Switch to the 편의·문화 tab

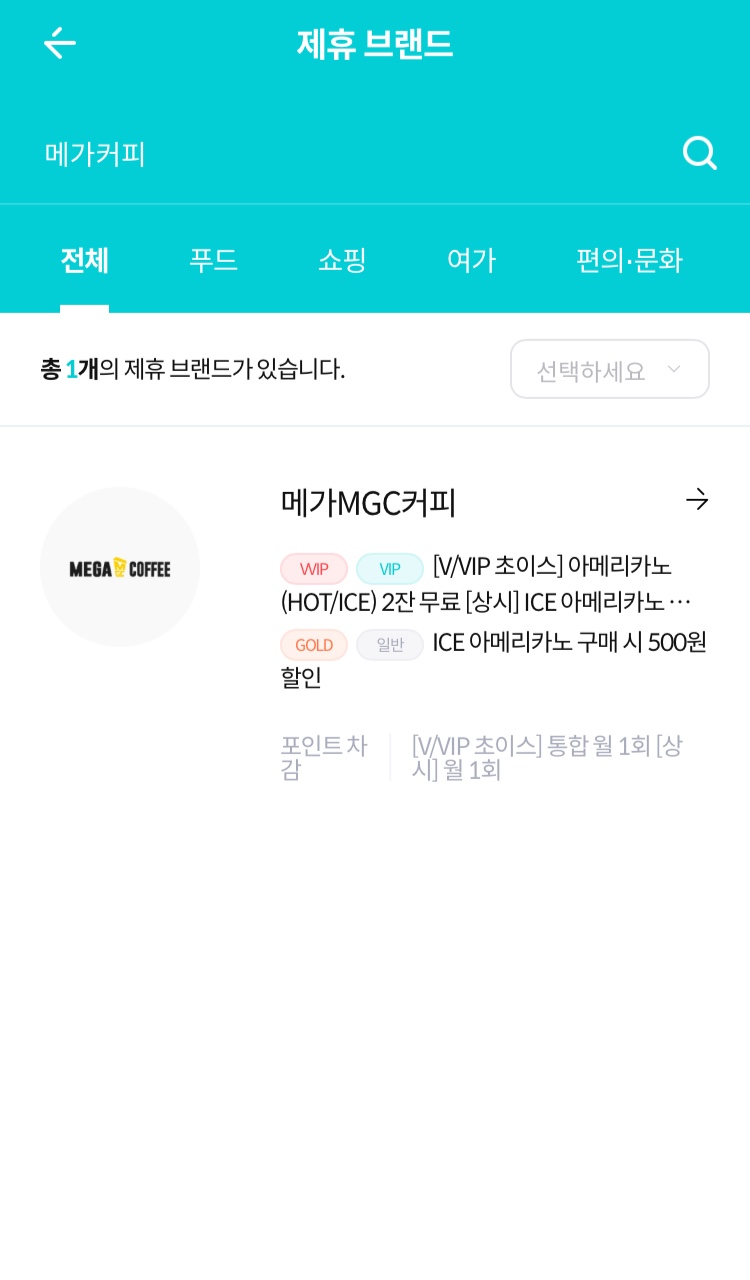coord(629,260)
